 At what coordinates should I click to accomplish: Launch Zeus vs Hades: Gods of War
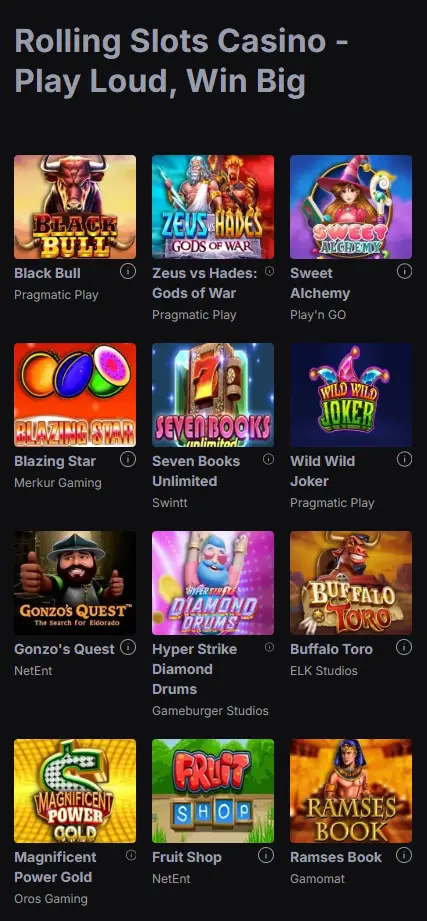(x=213, y=207)
